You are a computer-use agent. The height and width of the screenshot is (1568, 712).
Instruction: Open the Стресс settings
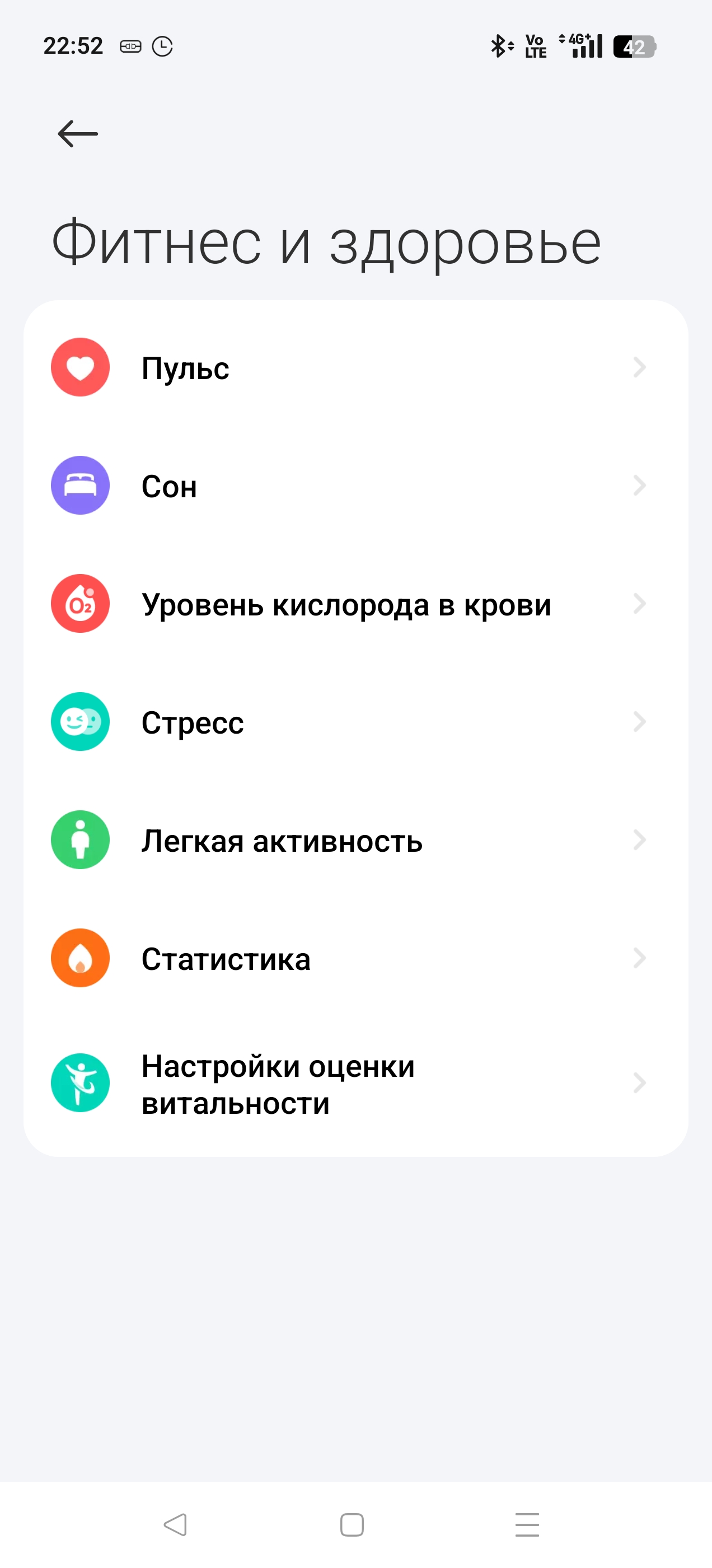pyautogui.click(x=356, y=722)
